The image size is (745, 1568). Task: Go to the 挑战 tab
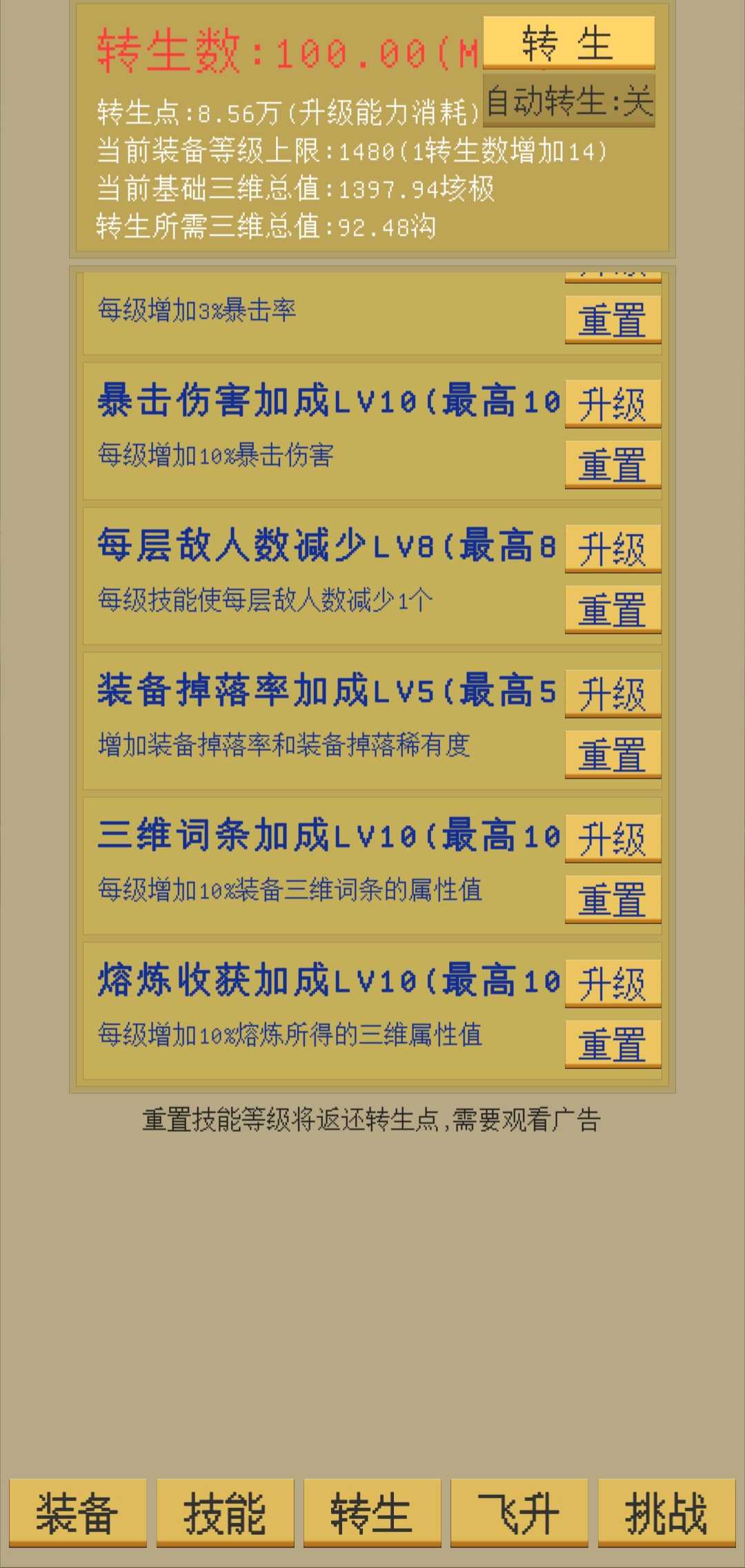(666, 1513)
